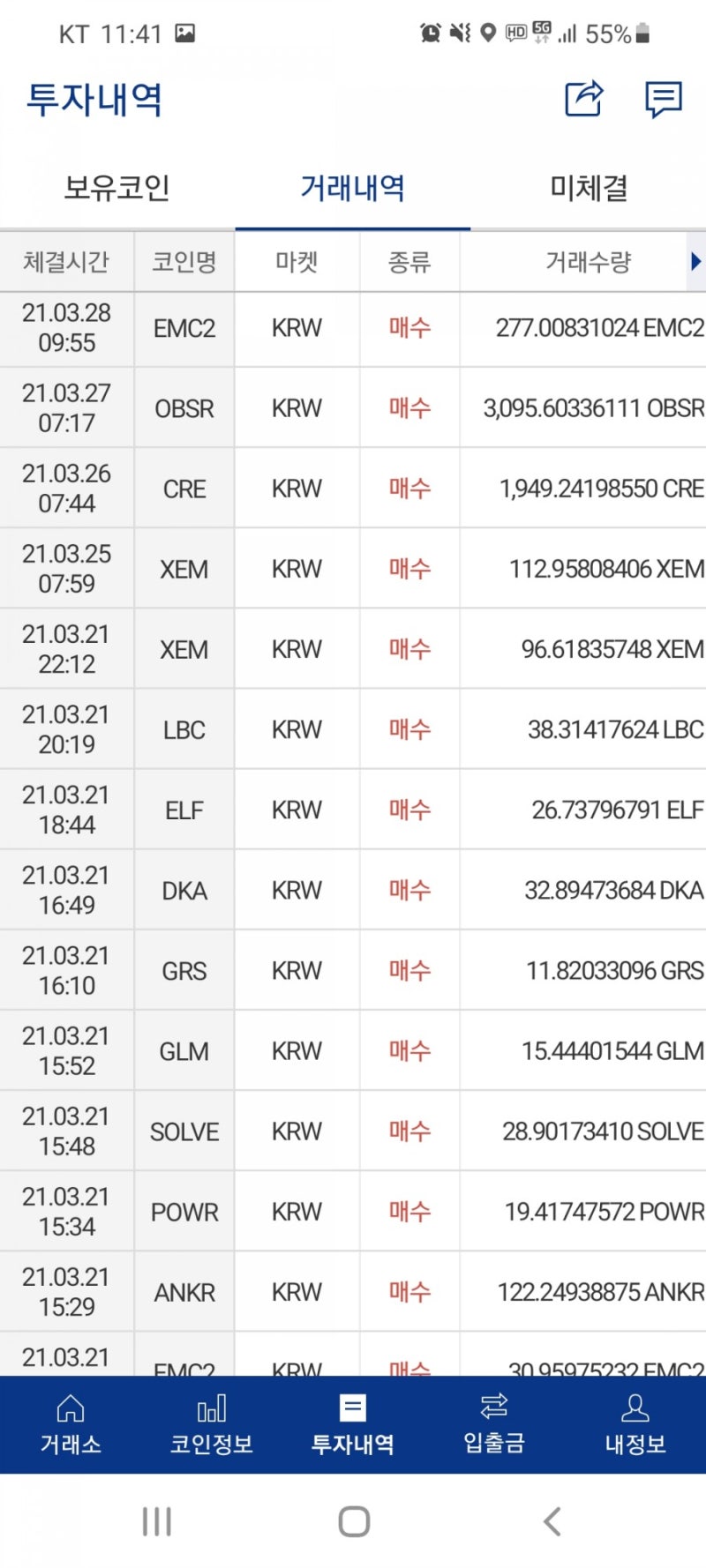Image resolution: width=706 pixels, height=1568 pixels.
Task: Select 투자내역 in bottom navigation
Action: (x=353, y=1424)
